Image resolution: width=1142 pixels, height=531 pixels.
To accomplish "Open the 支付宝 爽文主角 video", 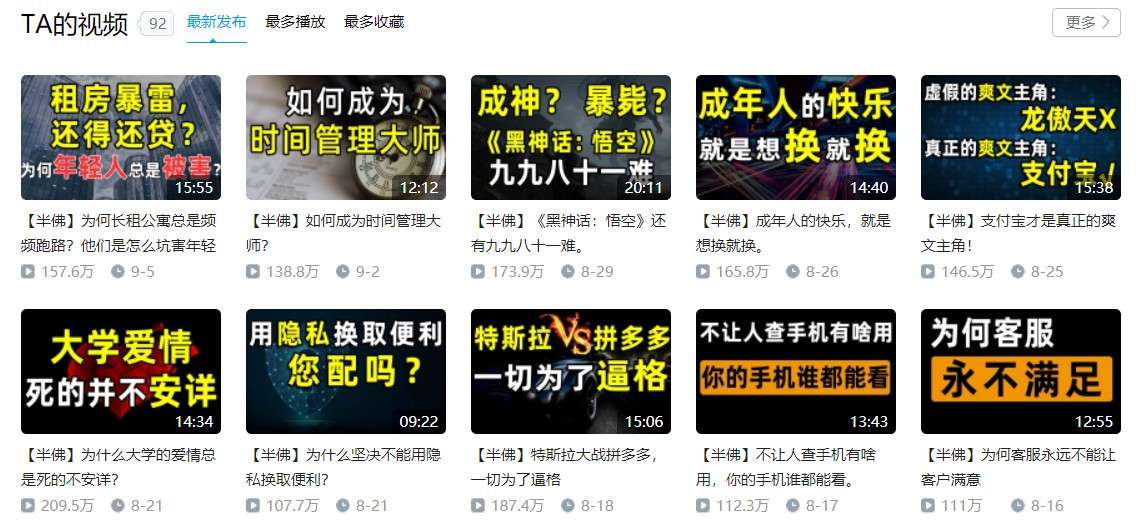I will [1021, 137].
